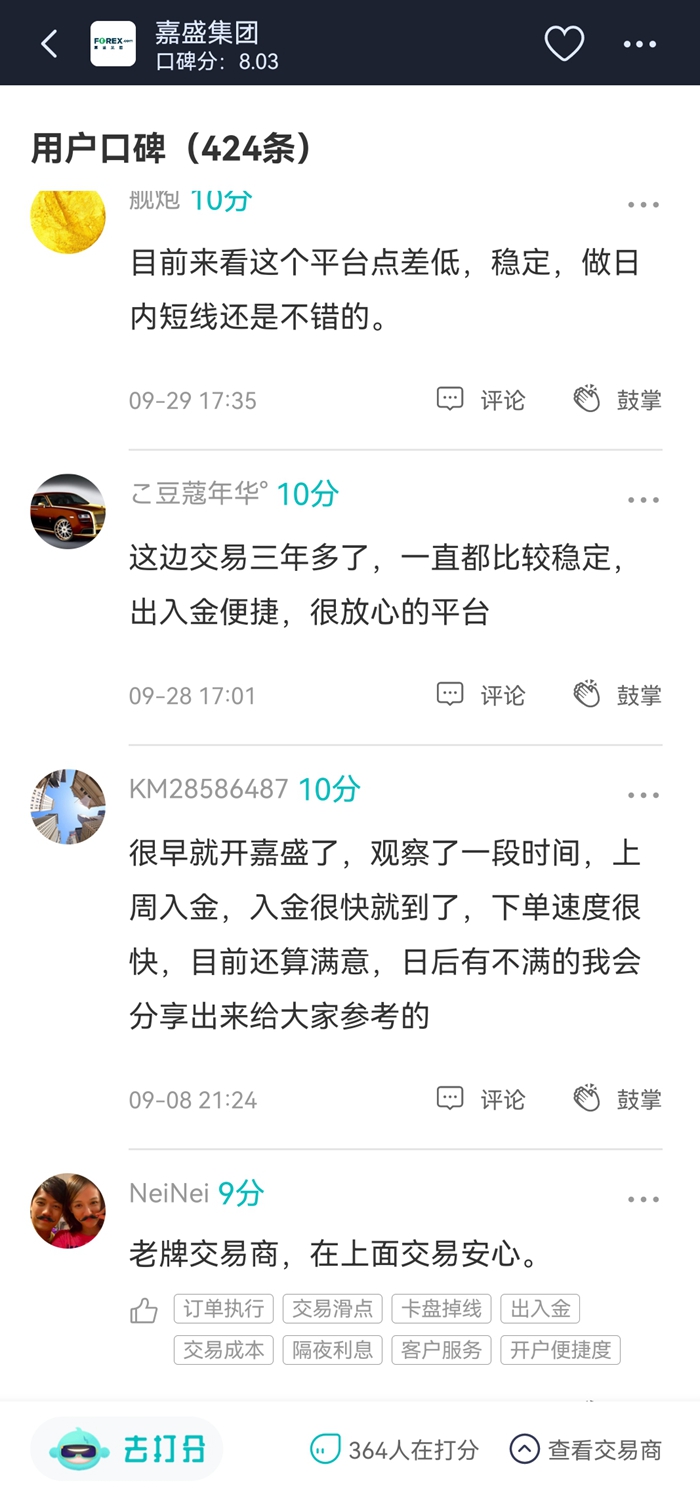The width and height of the screenshot is (700, 1496).
Task: View 豆蔻年华's profile avatar
Action: 68,511
